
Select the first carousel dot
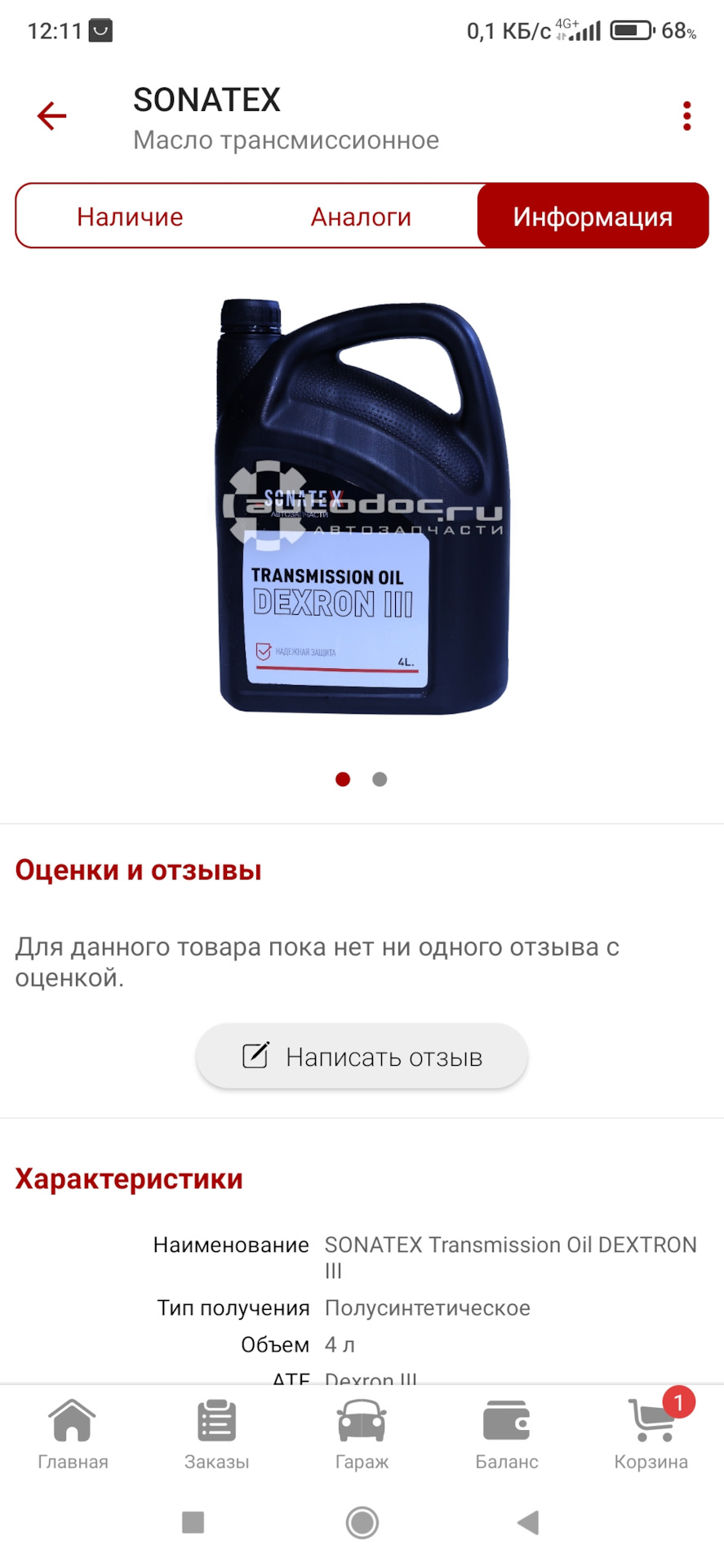click(343, 780)
